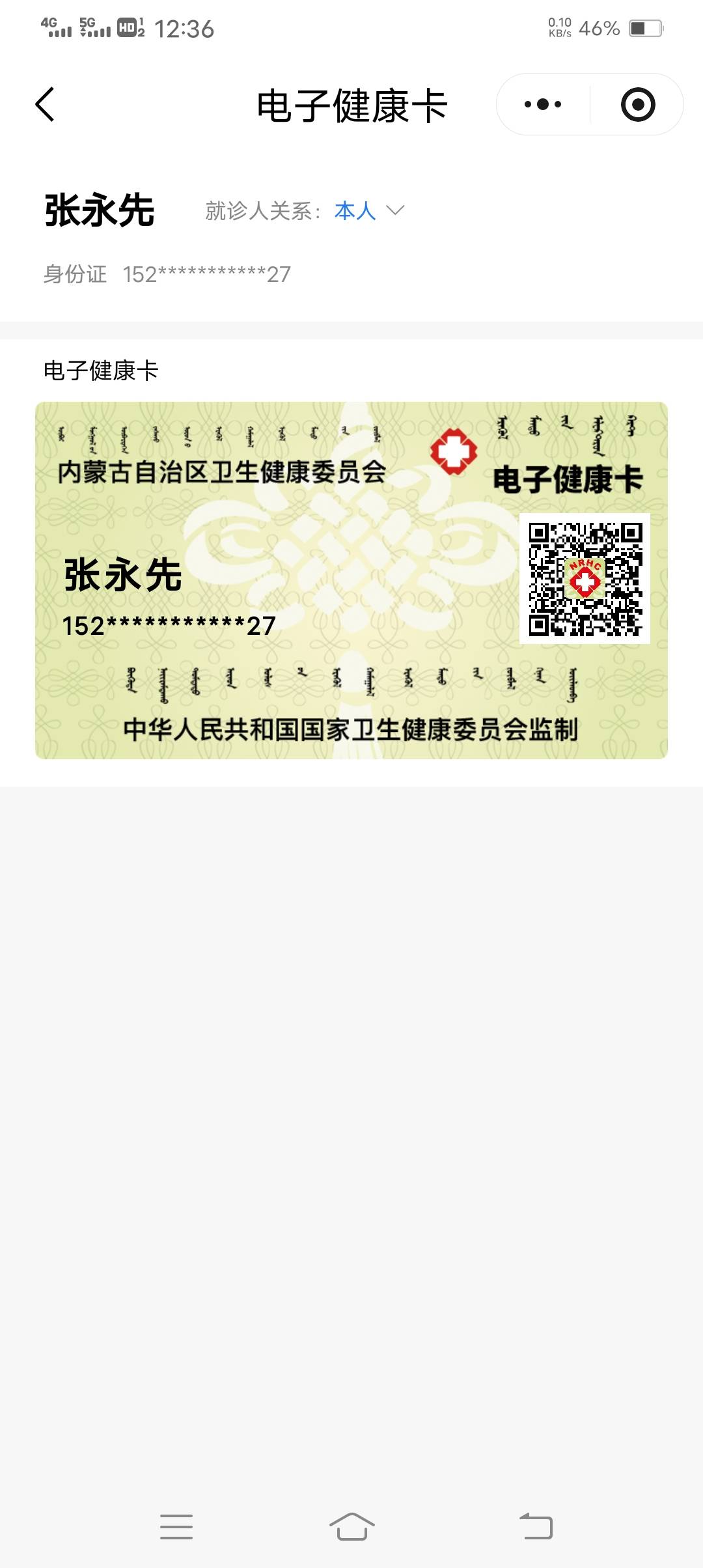Open the recent apps menu button
Image resolution: width=703 pixels, height=1568 pixels.
click(x=176, y=1526)
